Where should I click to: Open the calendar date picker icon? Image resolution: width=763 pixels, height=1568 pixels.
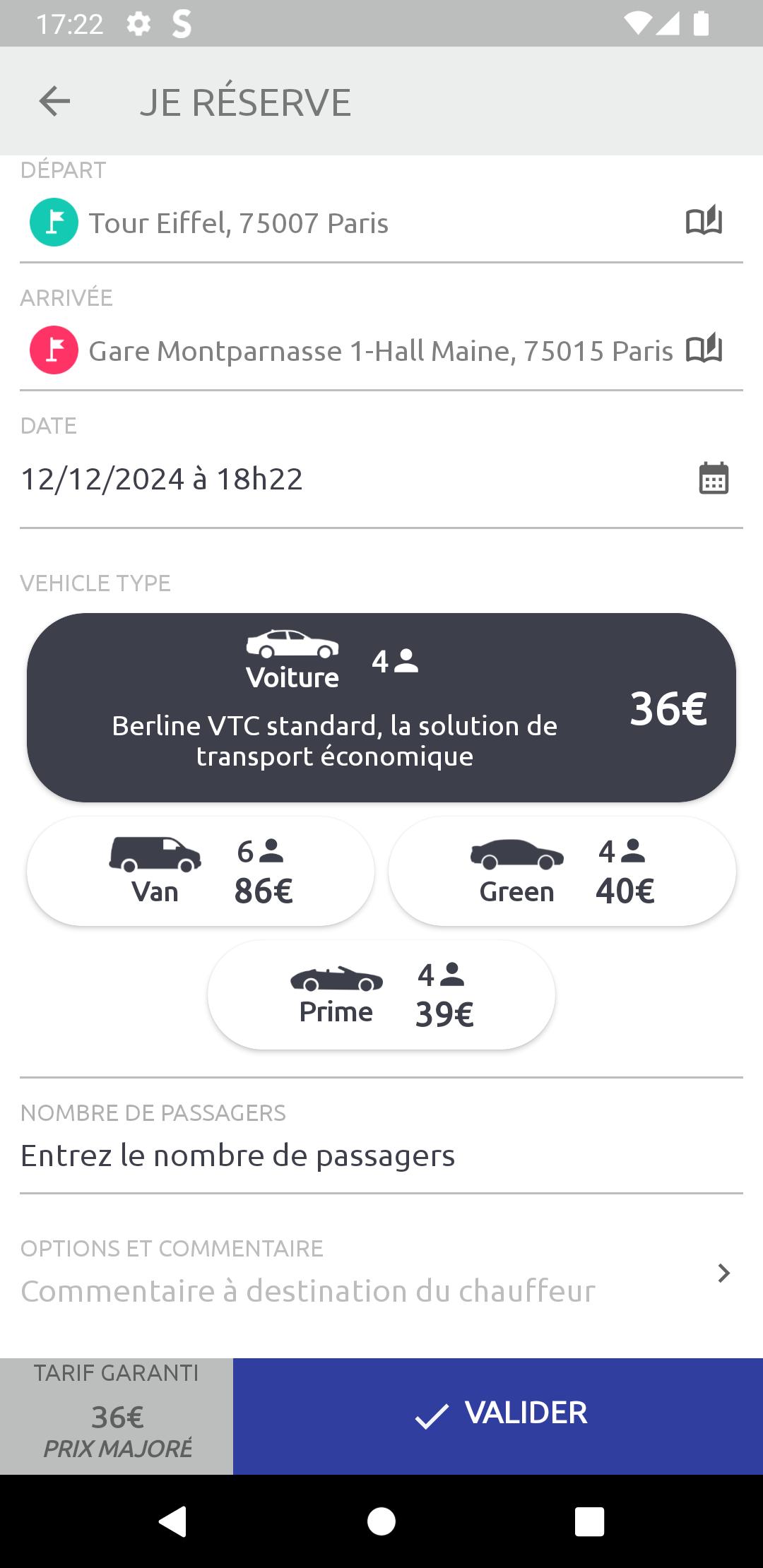click(x=714, y=478)
